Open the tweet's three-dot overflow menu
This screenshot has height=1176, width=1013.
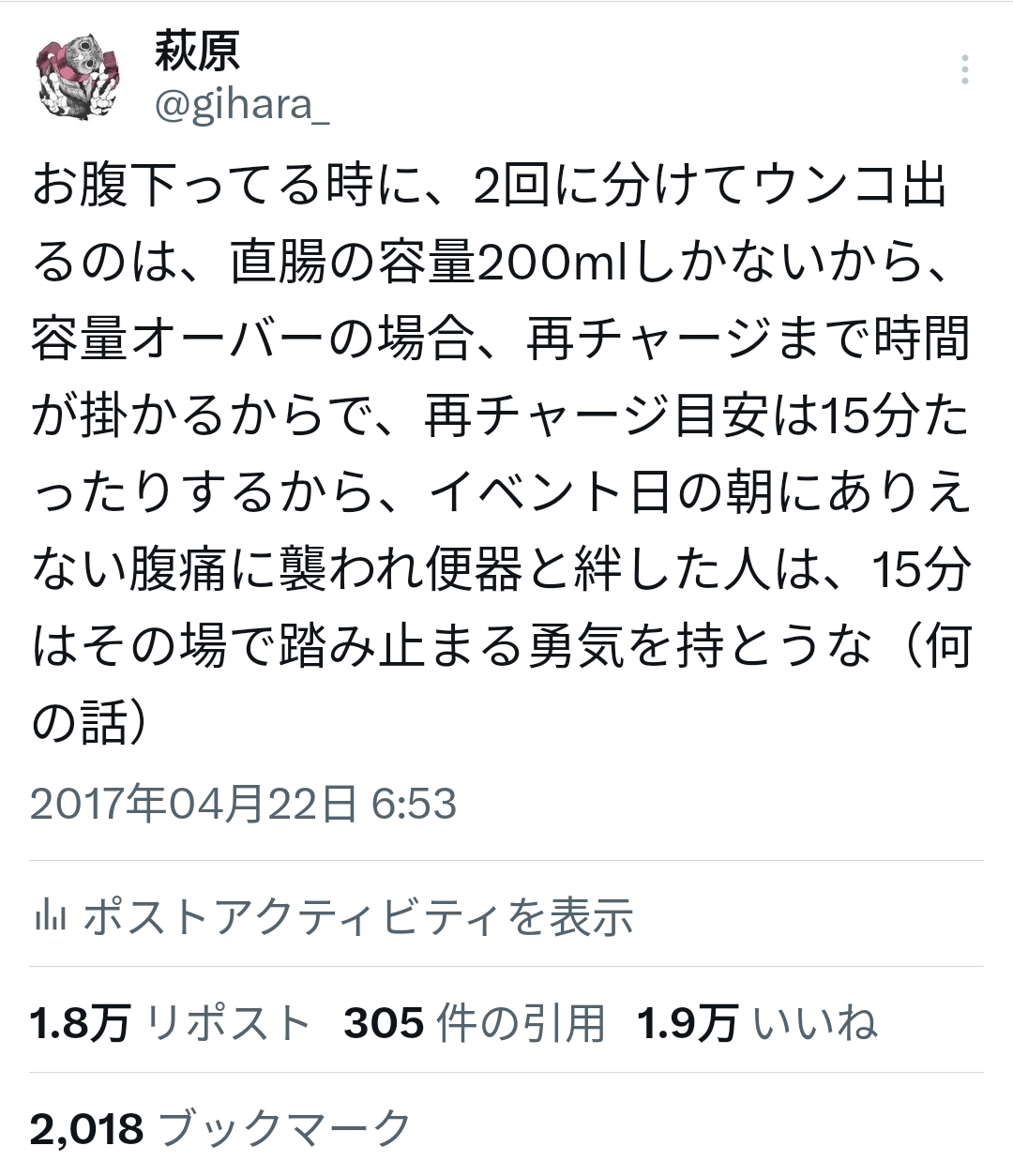(964, 70)
